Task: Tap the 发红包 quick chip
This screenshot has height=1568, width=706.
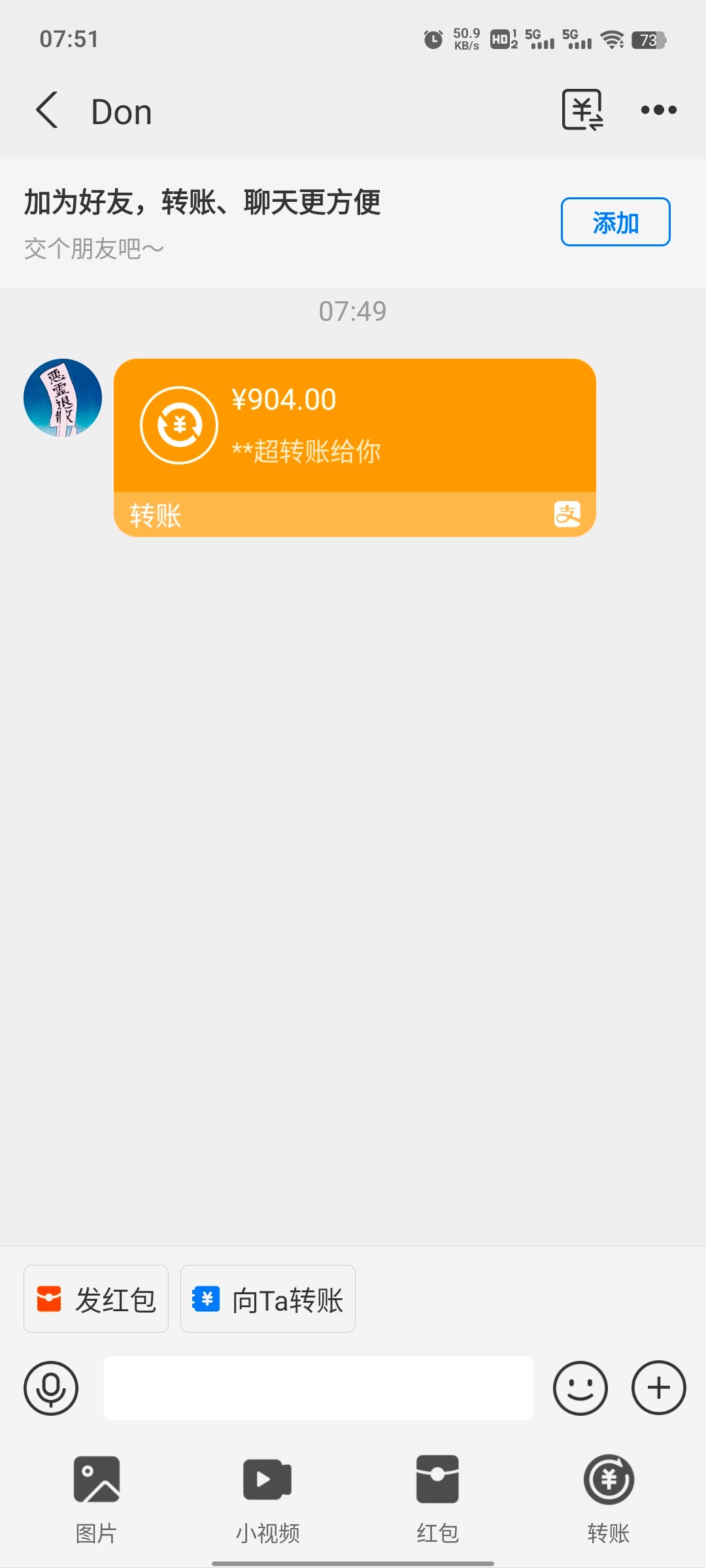Action: 96,1299
